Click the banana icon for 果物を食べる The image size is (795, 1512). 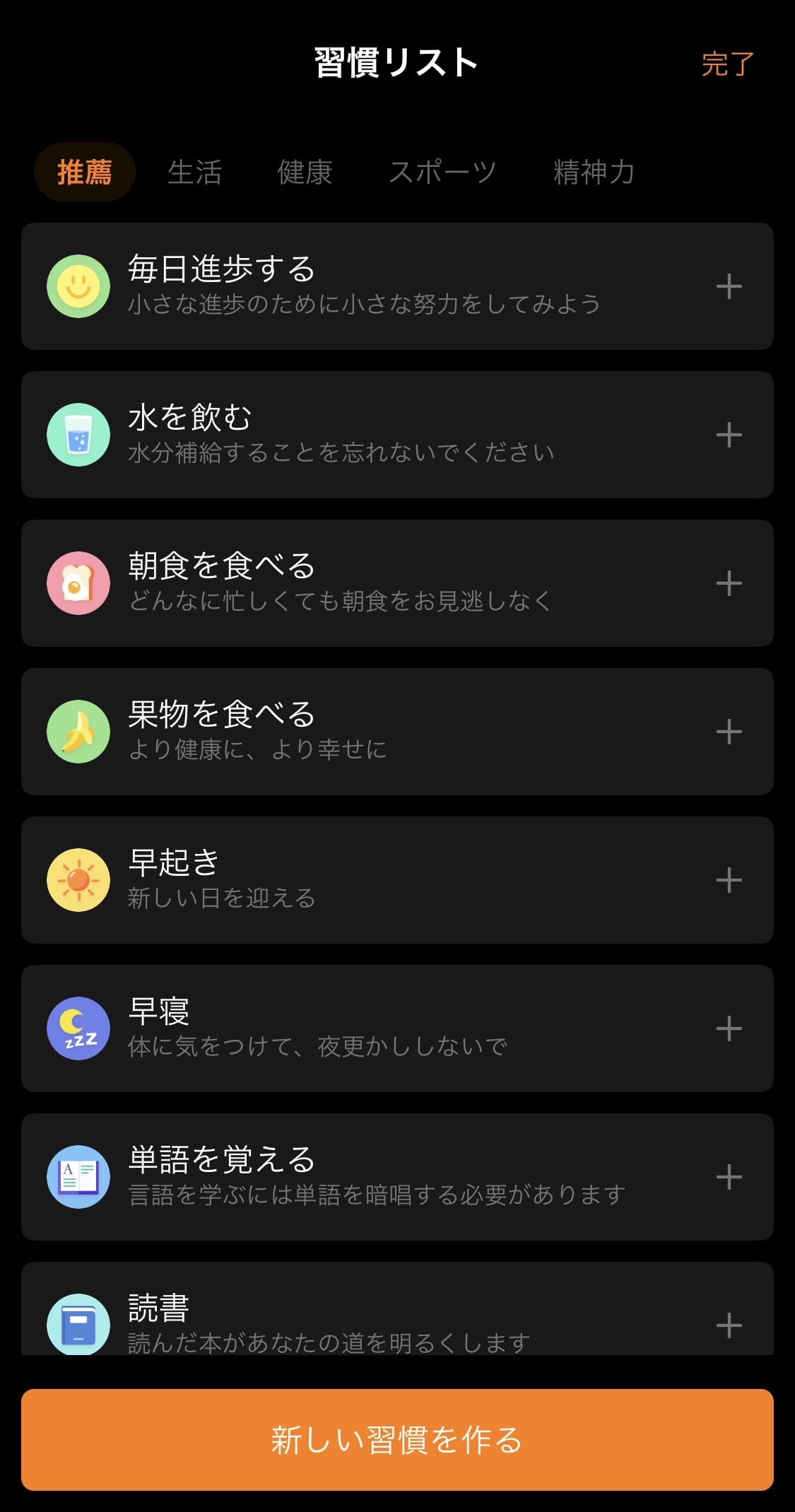pos(78,731)
